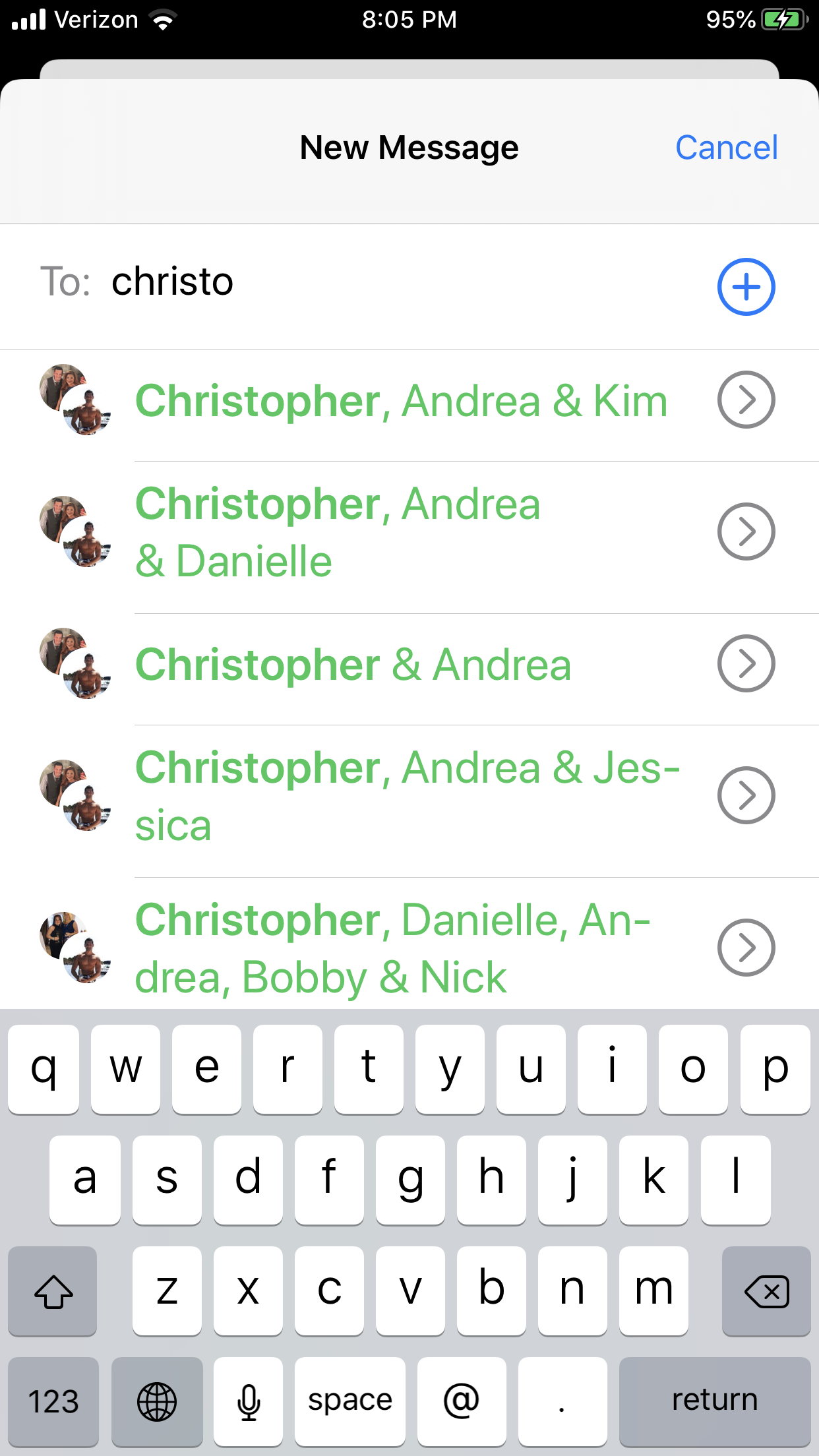The height and width of the screenshot is (1456, 819).
Task: Hit the backspace key
Action: tap(766, 1291)
